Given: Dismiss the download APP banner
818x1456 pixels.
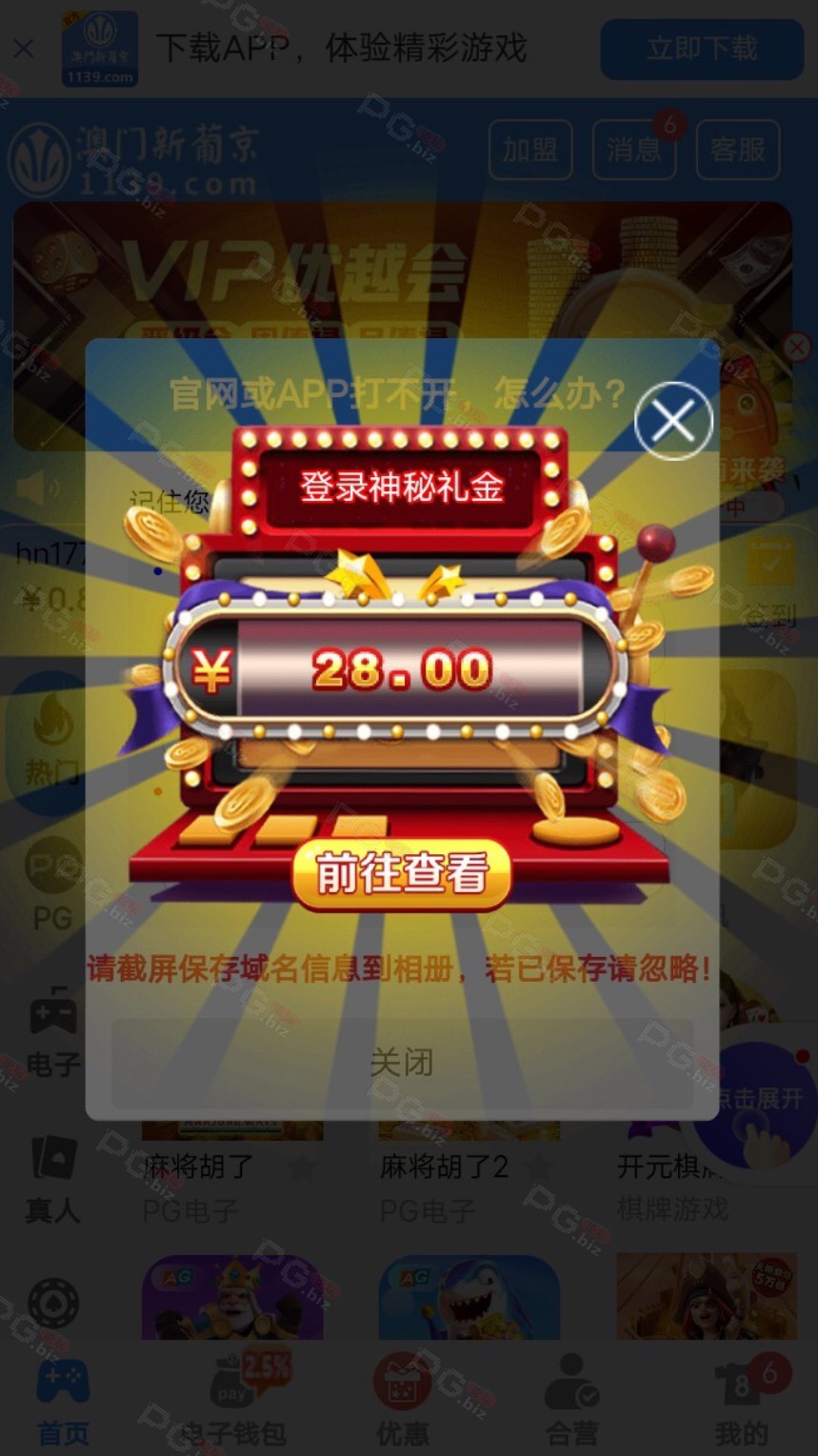Looking at the screenshot, I should [24, 49].
